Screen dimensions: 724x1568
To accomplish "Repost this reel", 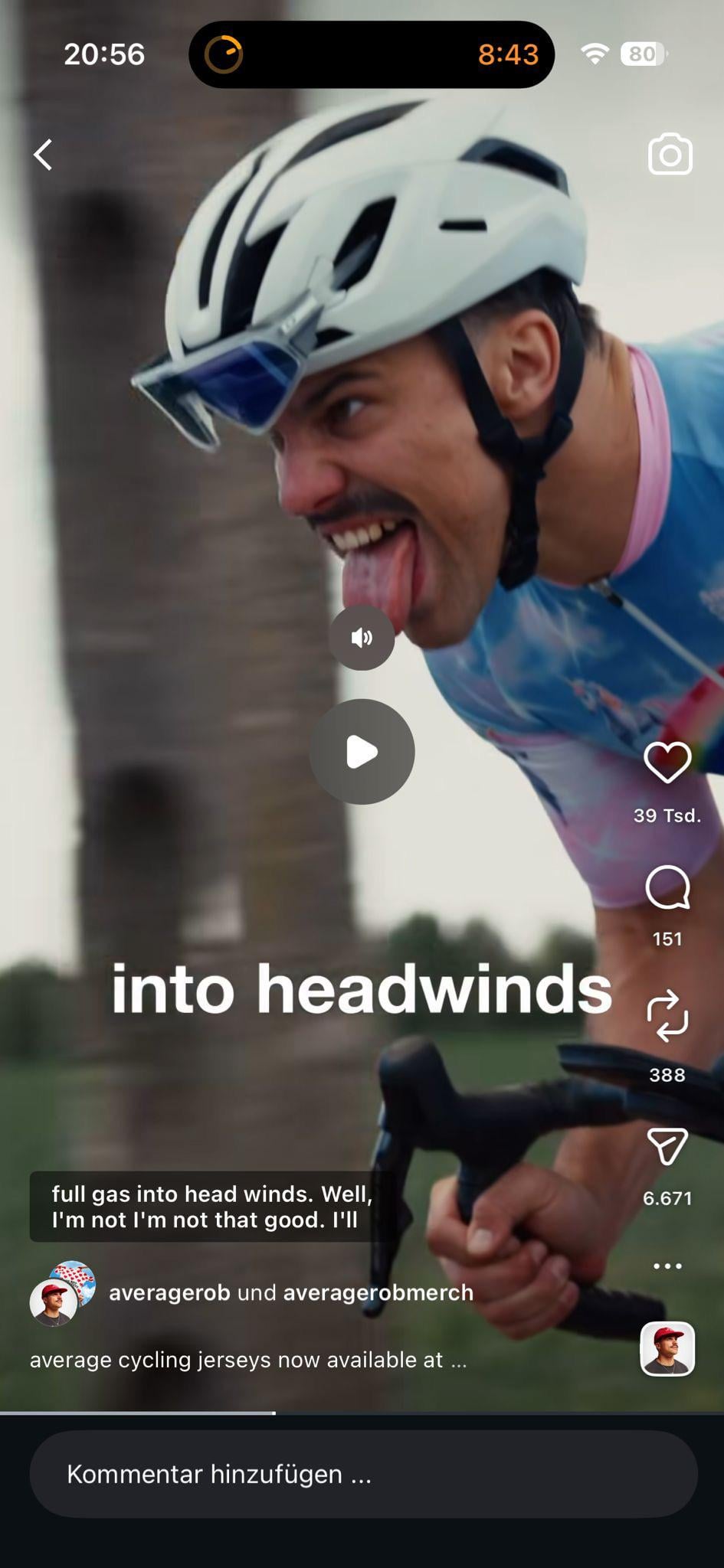I will (667, 1016).
